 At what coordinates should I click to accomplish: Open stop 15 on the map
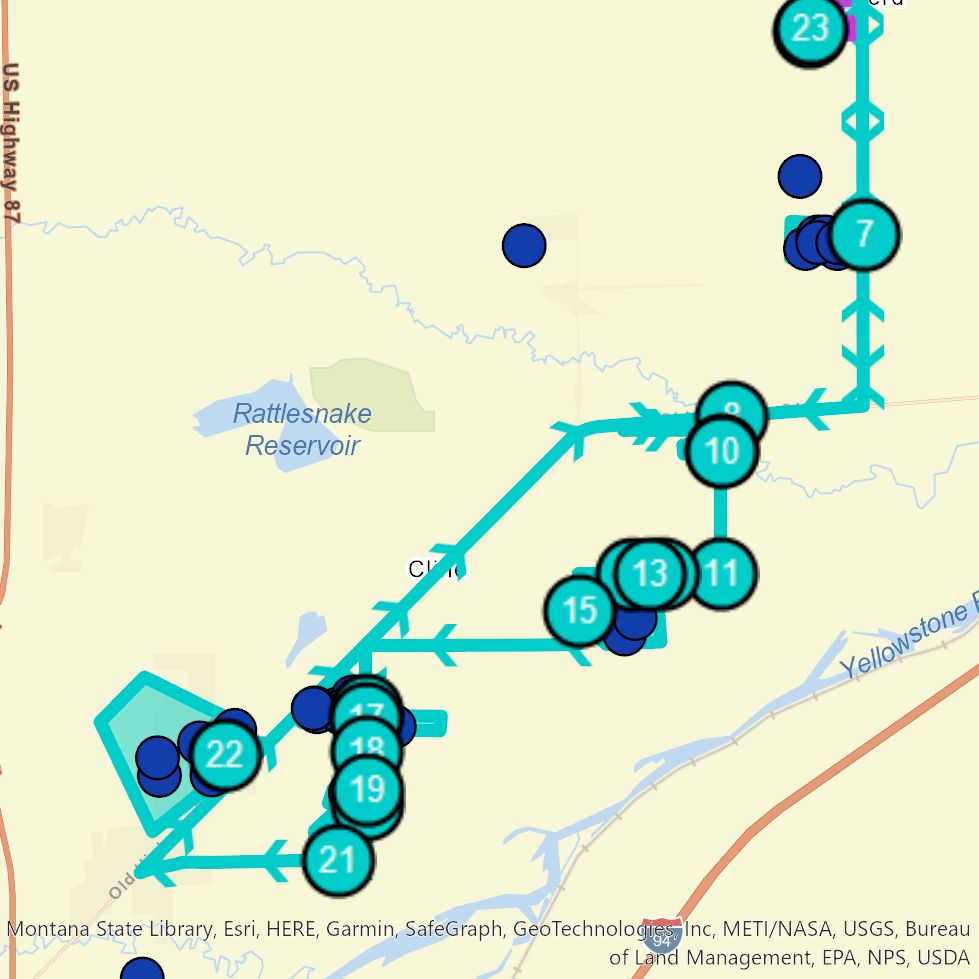coord(580,610)
